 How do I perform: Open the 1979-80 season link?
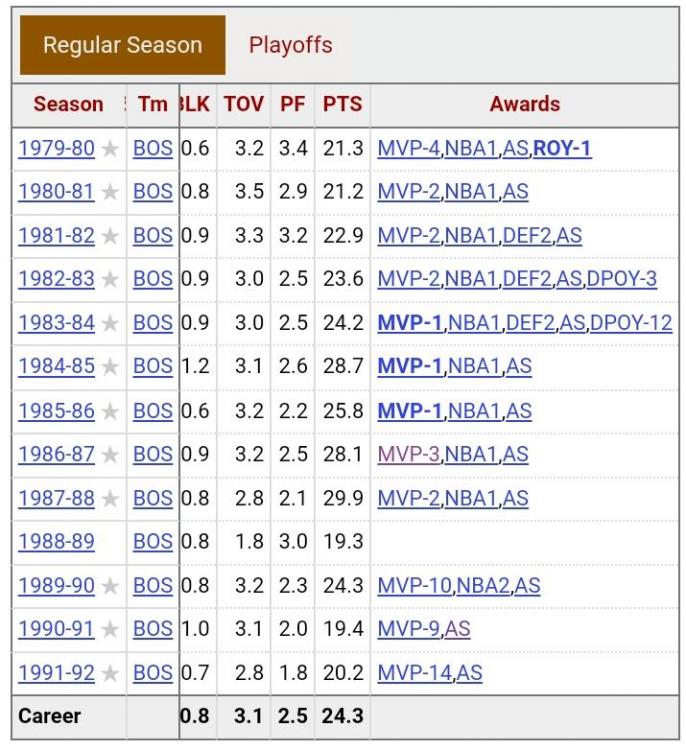56,149
